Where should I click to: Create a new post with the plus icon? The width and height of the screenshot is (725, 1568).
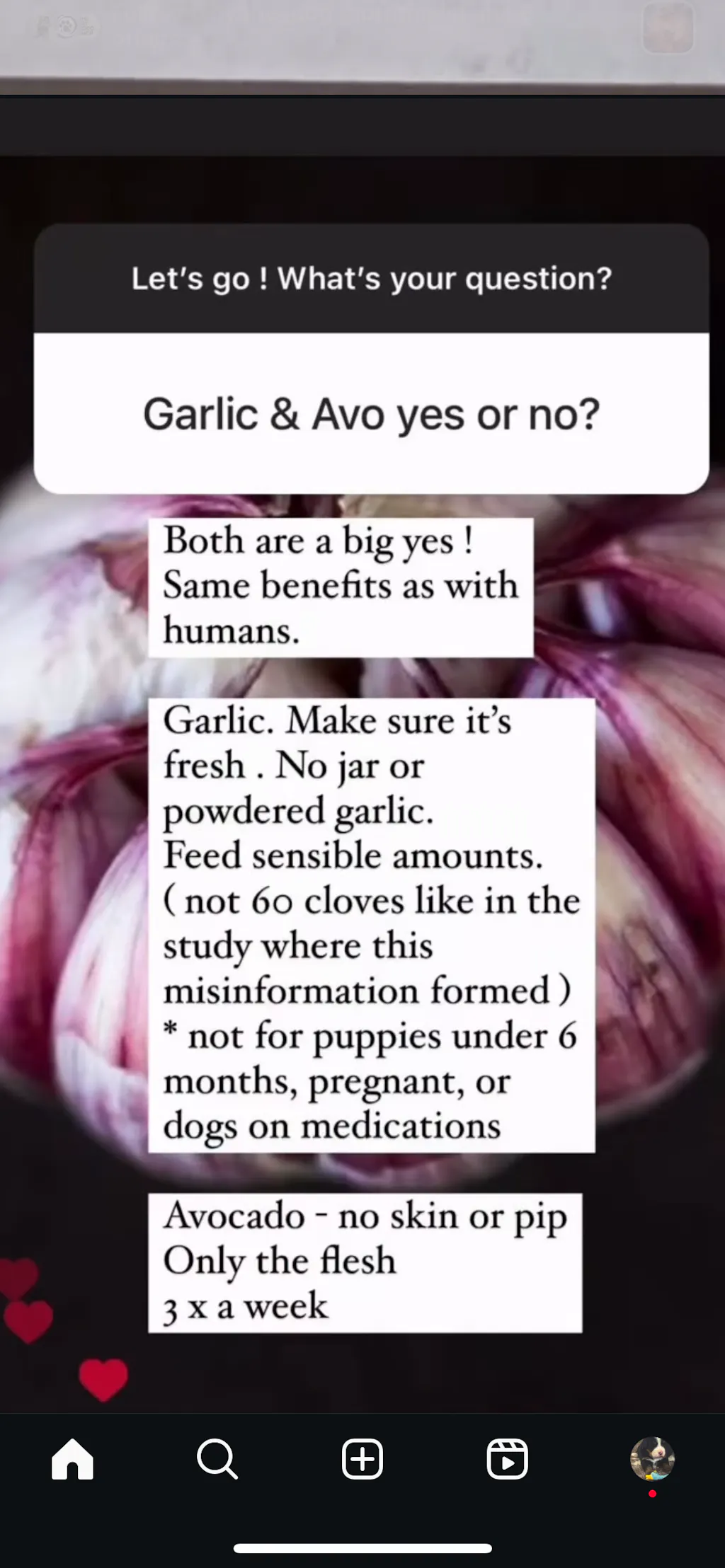coord(362,1459)
